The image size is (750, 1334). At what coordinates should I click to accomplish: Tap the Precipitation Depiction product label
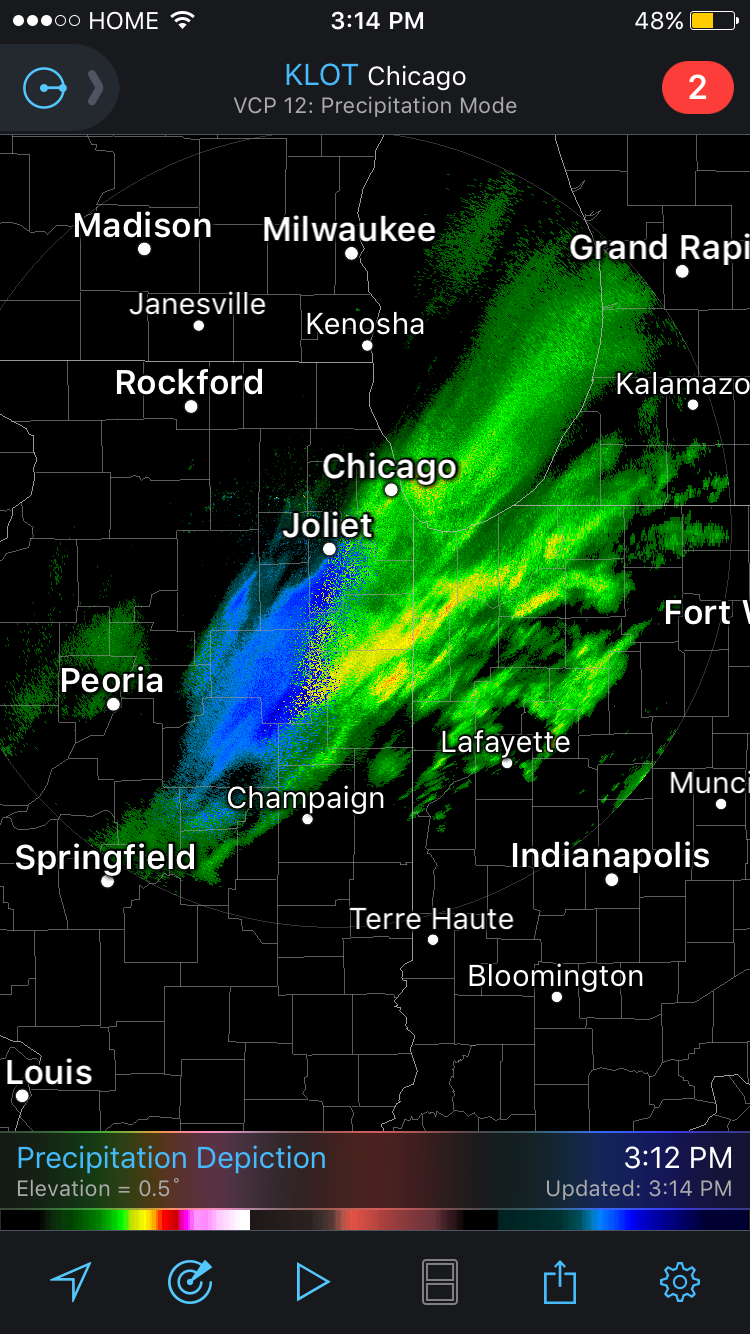point(171,1158)
